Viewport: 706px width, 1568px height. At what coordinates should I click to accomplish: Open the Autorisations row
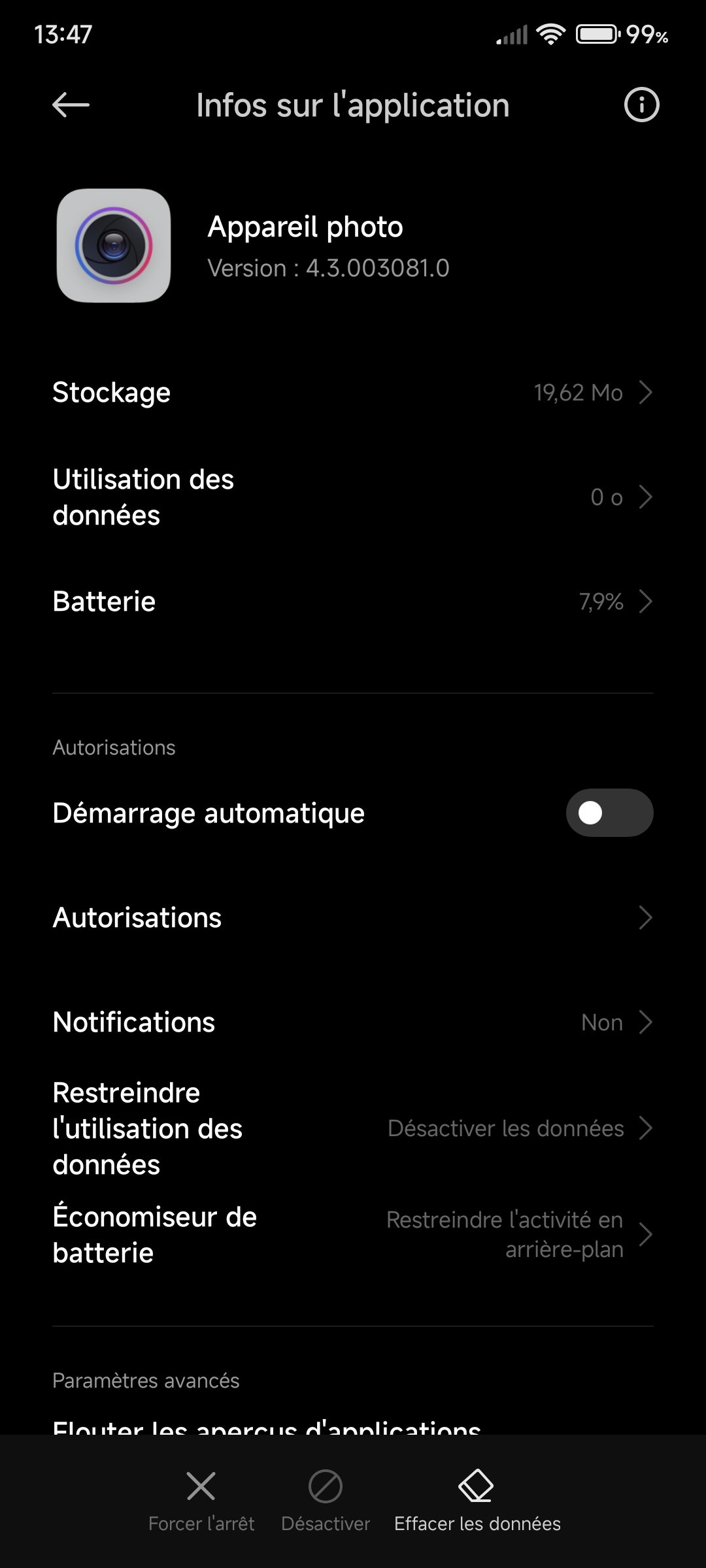(353, 918)
